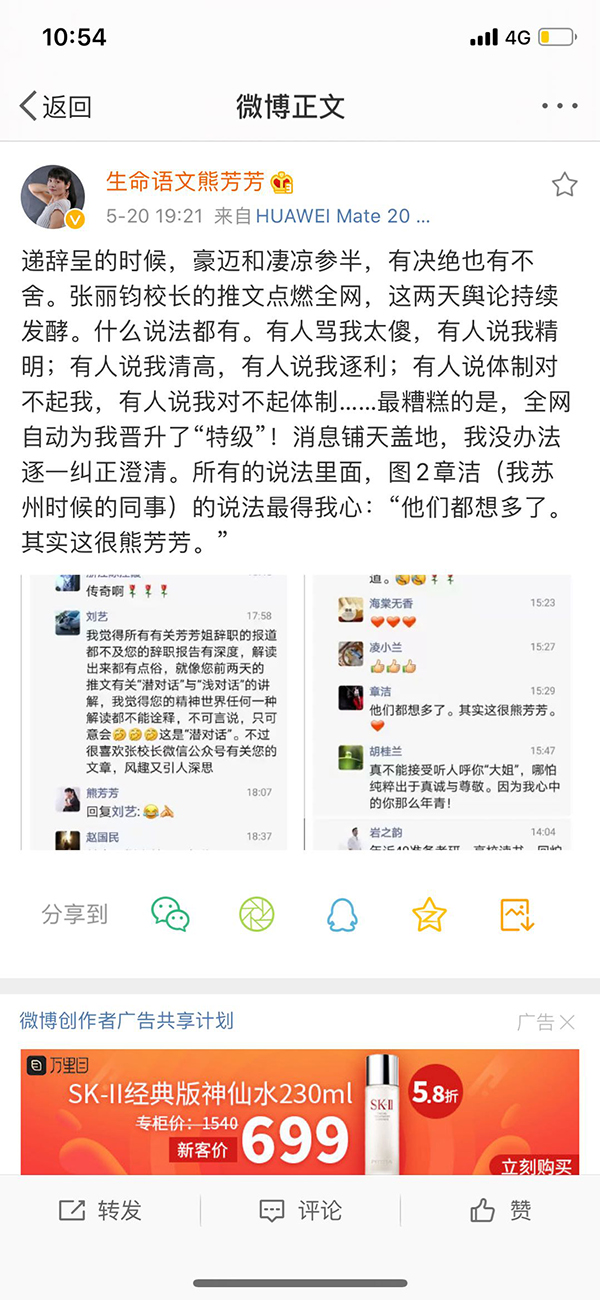This screenshot has height=1300, width=600.
Task: Open the 微博创作者广告共享计划 link
Action: click(127, 1021)
